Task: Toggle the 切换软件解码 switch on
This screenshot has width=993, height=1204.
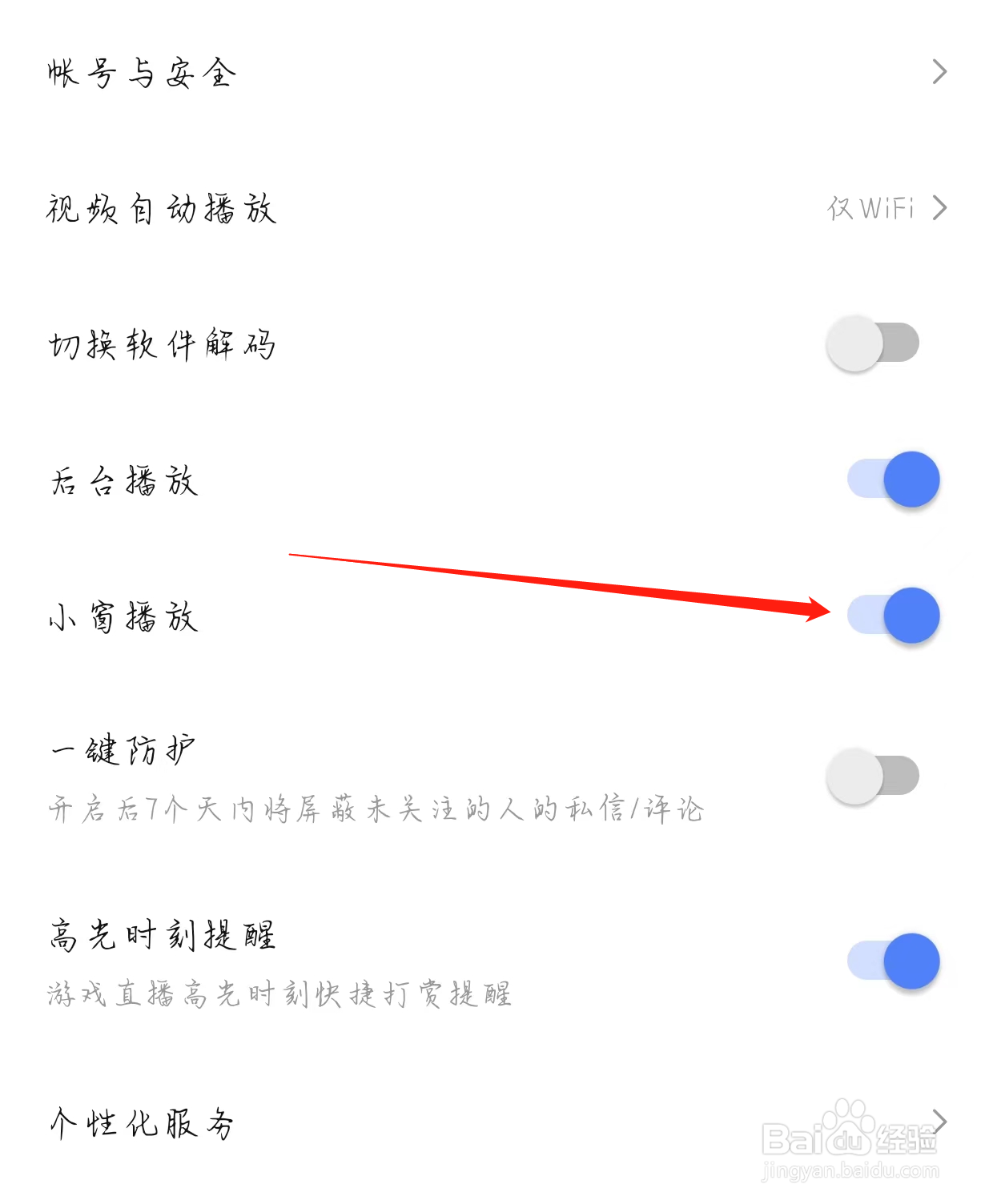Action: [x=874, y=342]
